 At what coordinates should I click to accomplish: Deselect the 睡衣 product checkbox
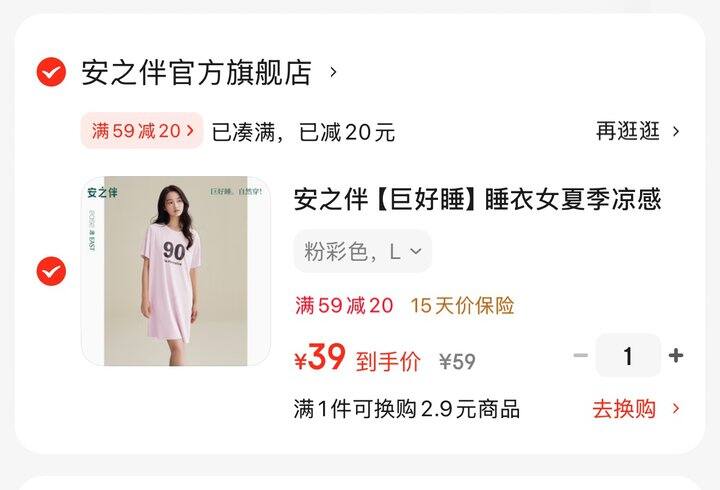[x=51, y=271]
